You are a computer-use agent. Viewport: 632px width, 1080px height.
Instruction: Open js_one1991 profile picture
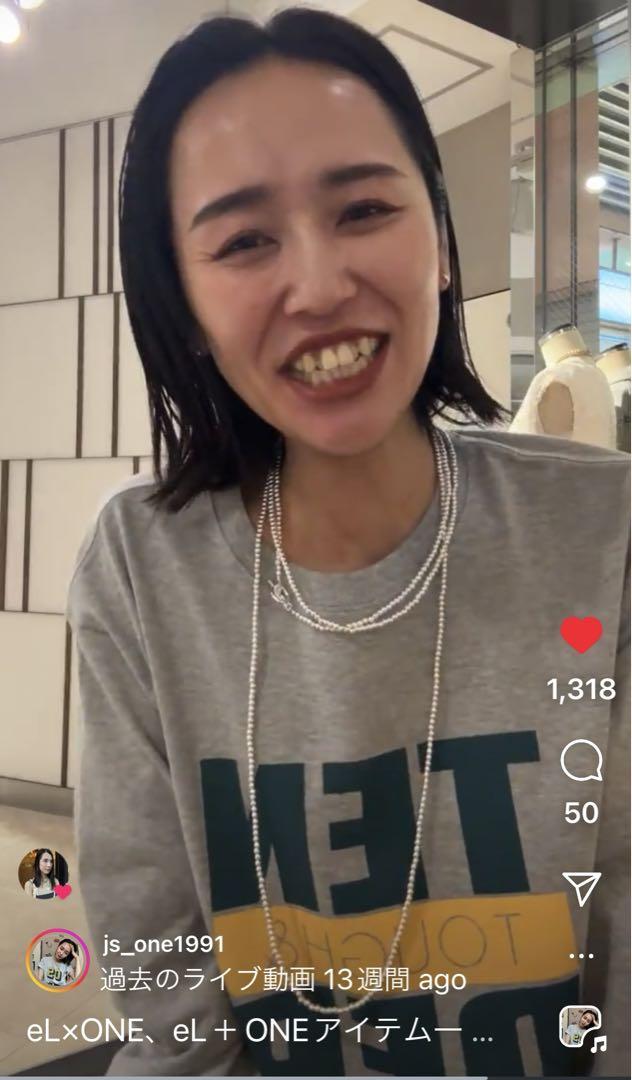pos(57,960)
